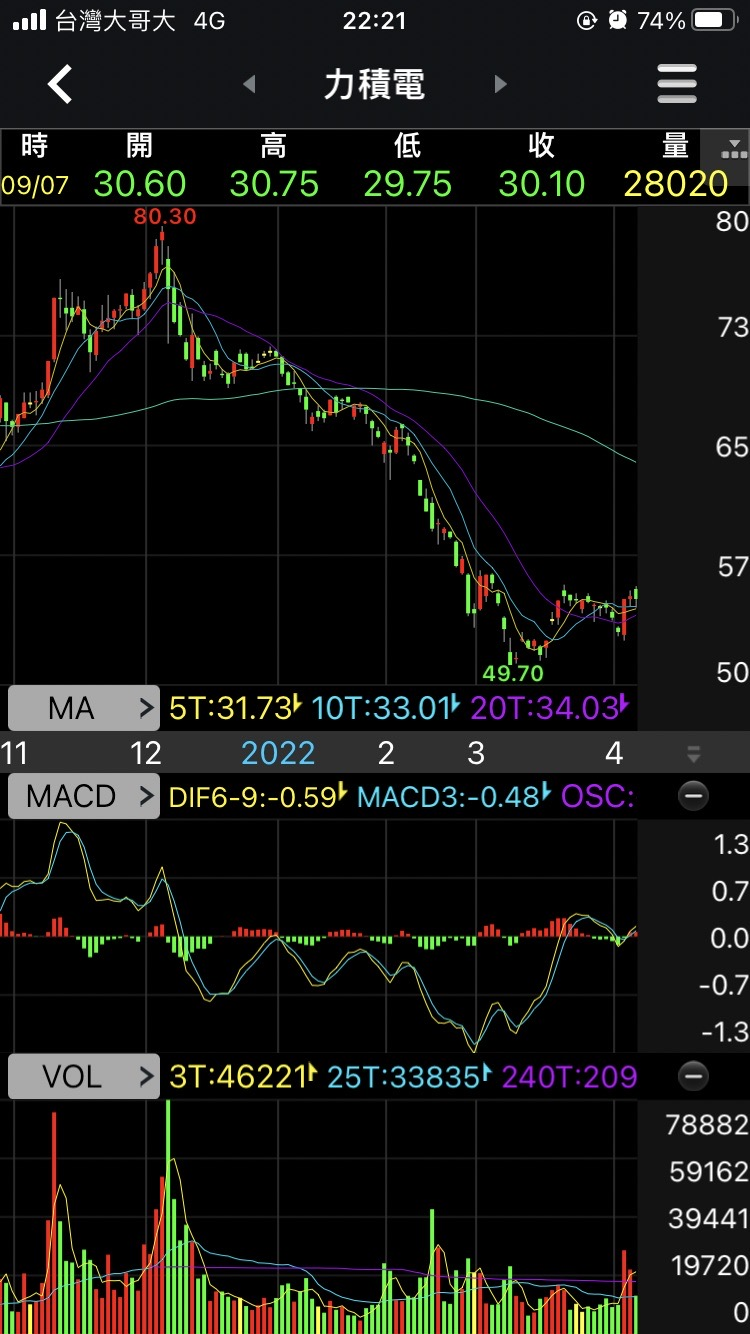Viewport: 750px width, 1334px height.
Task: Collapse the VOL sub-chart panel
Action: pos(693,1076)
